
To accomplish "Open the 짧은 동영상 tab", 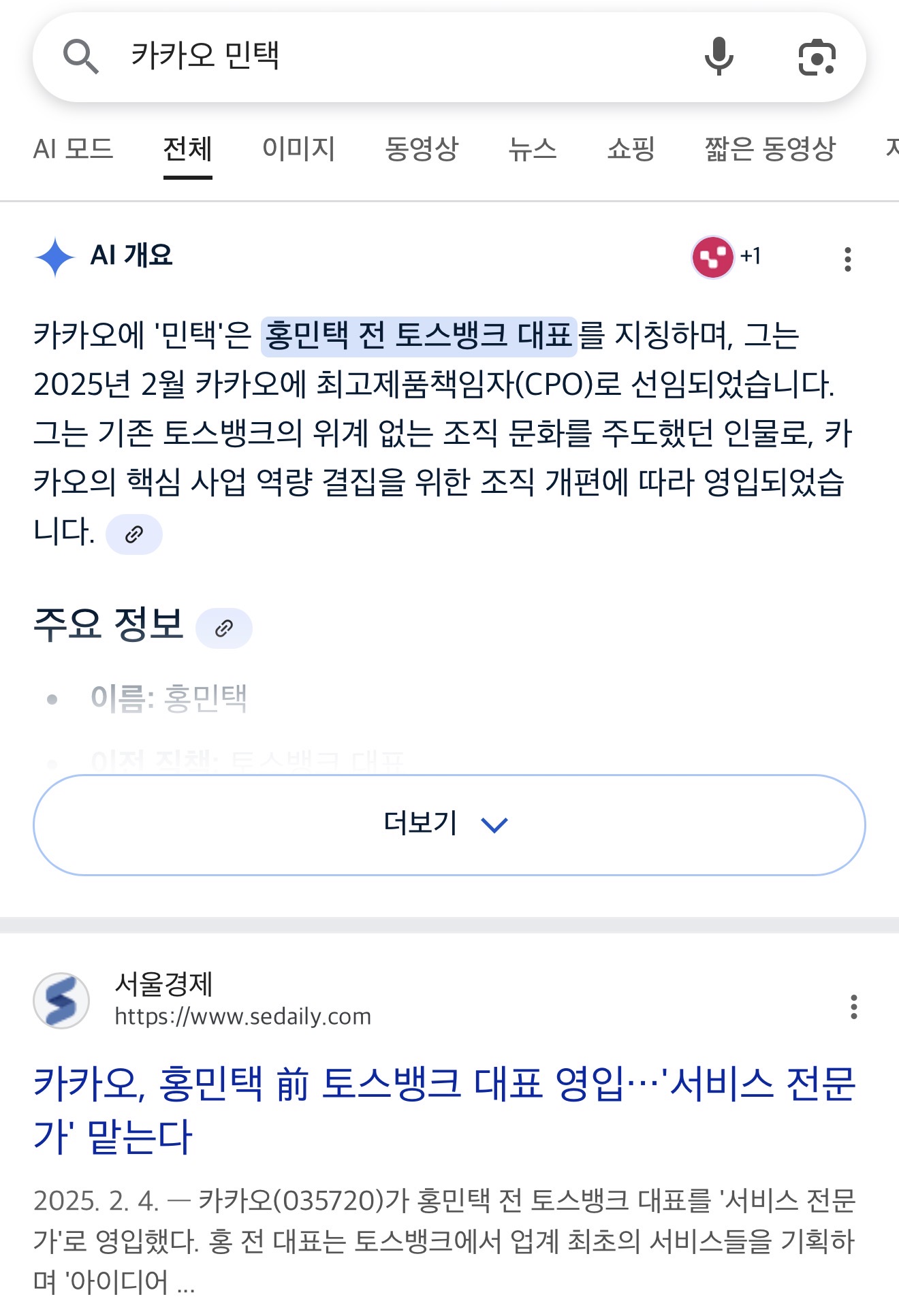I will [x=770, y=149].
